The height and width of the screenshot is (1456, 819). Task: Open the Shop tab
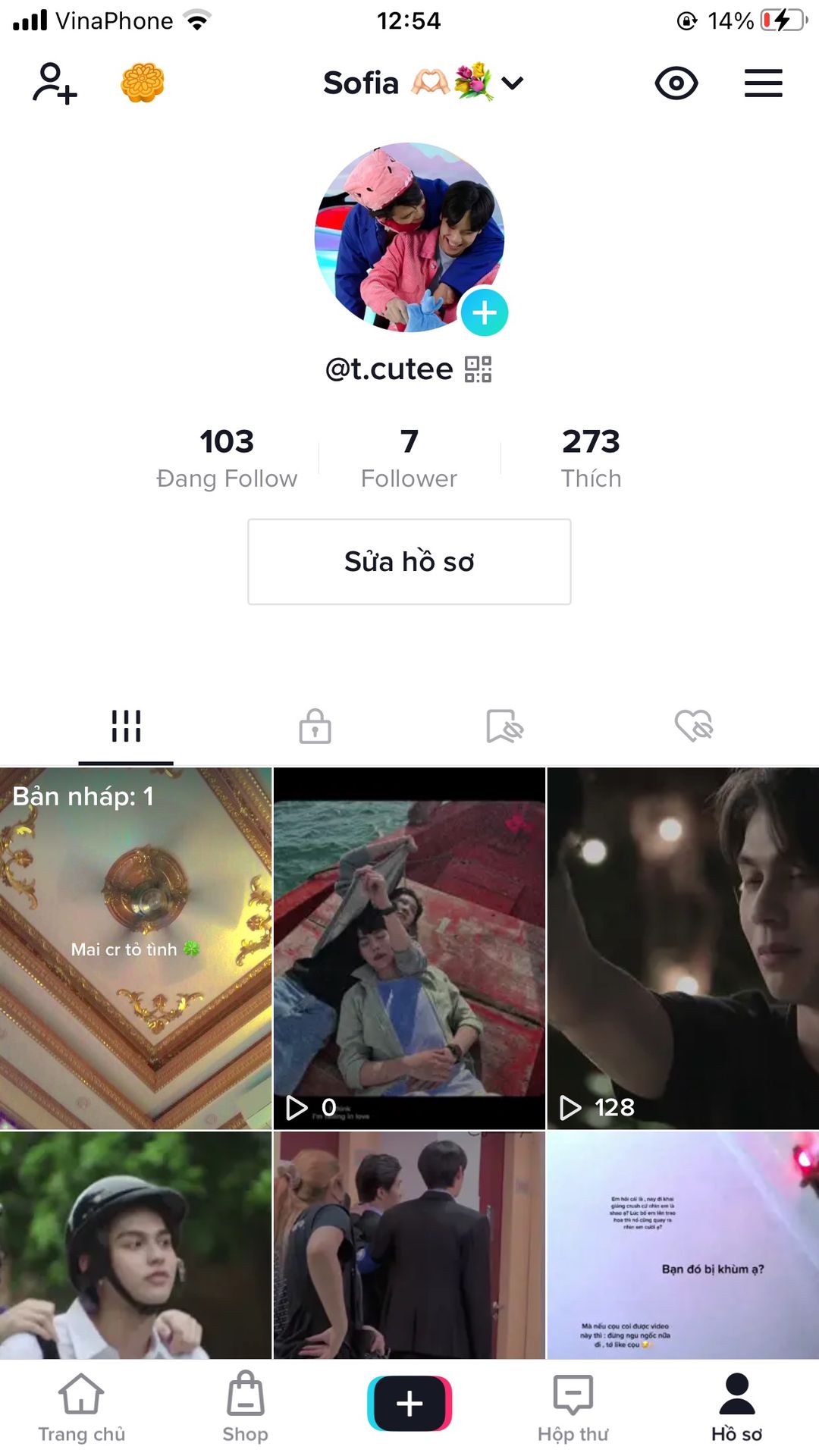pyautogui.click(x=245, y=1408)
